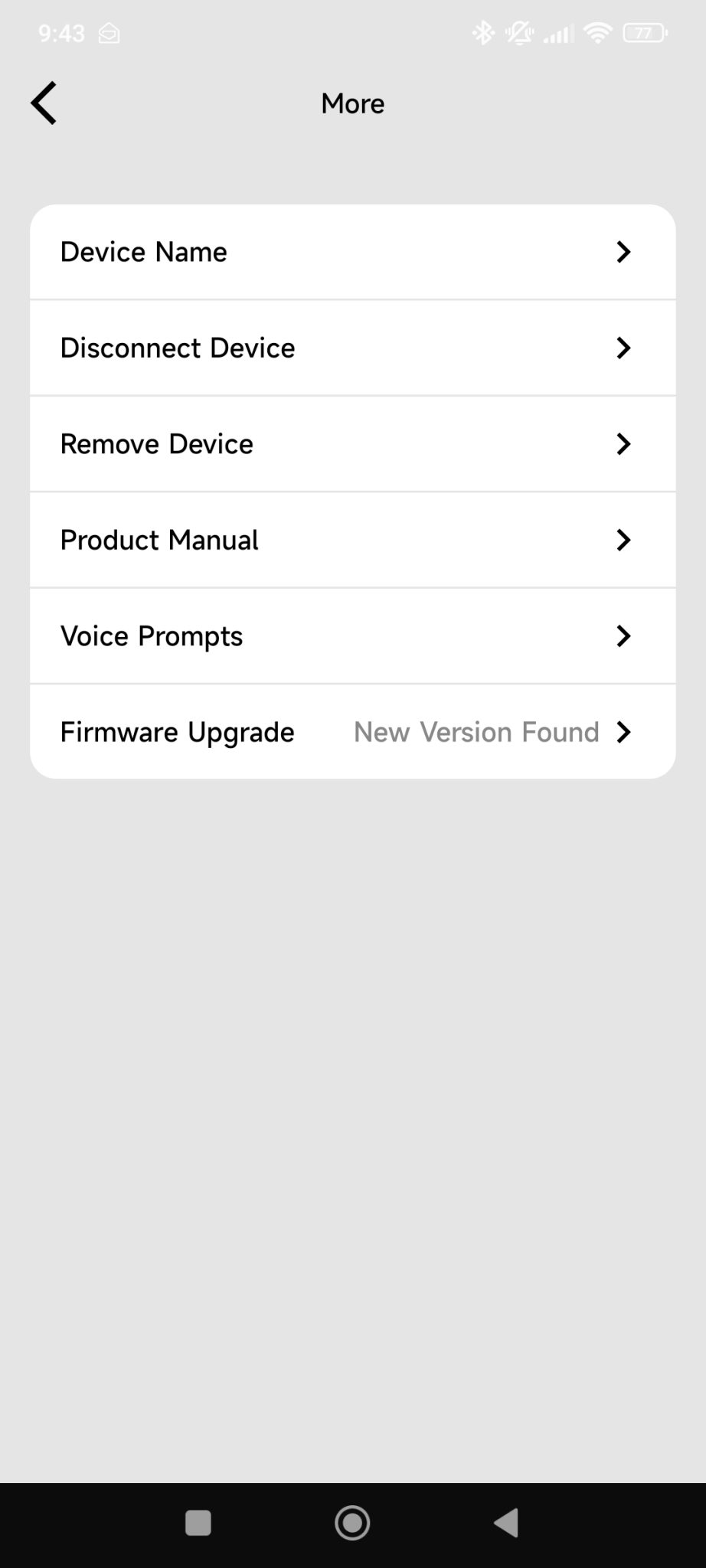The image size is (706, 1568).
Task: Choose Remove Device
Action: (x=352, y=444)
